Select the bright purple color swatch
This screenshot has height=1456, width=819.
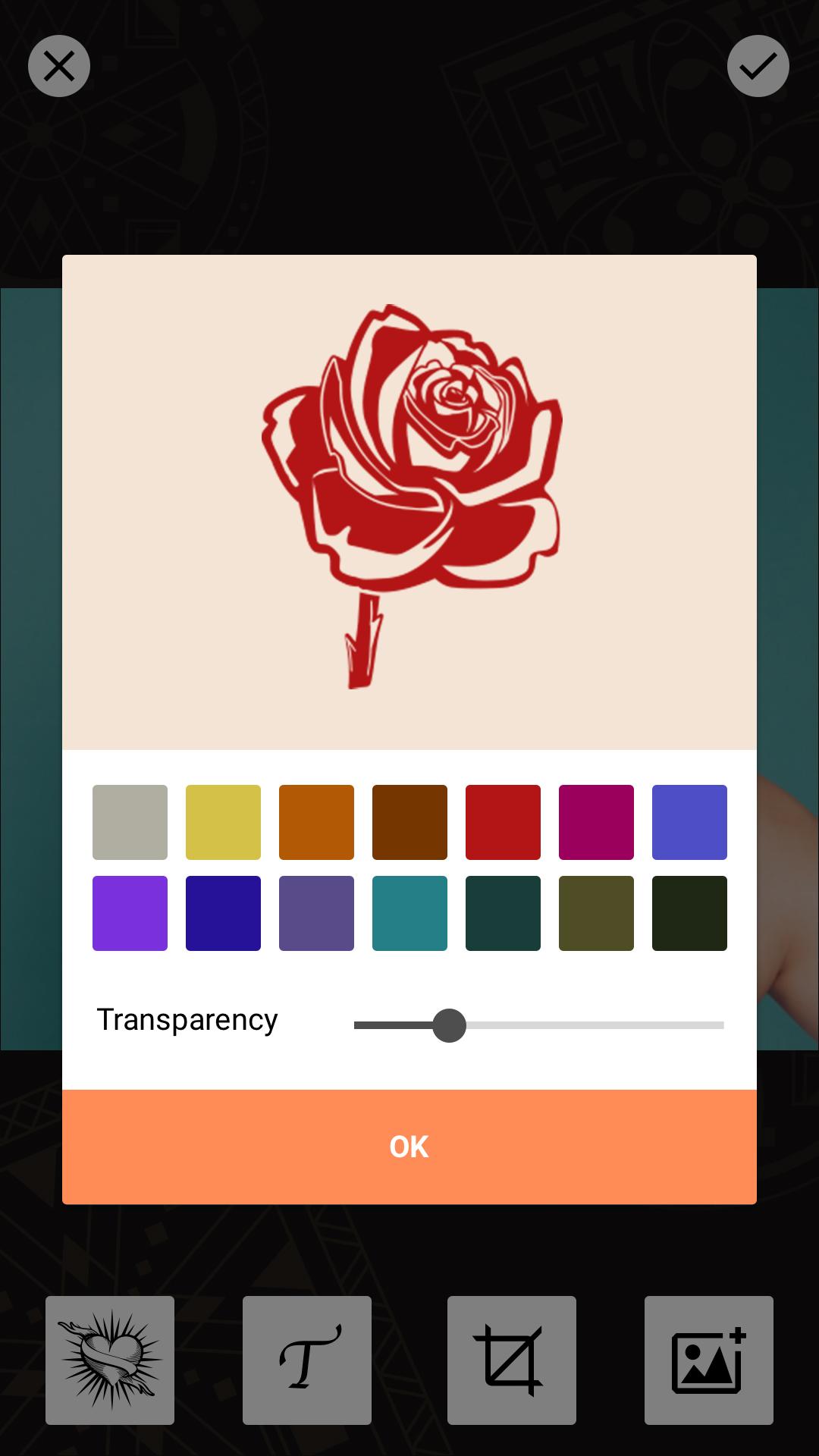point(130,913)
